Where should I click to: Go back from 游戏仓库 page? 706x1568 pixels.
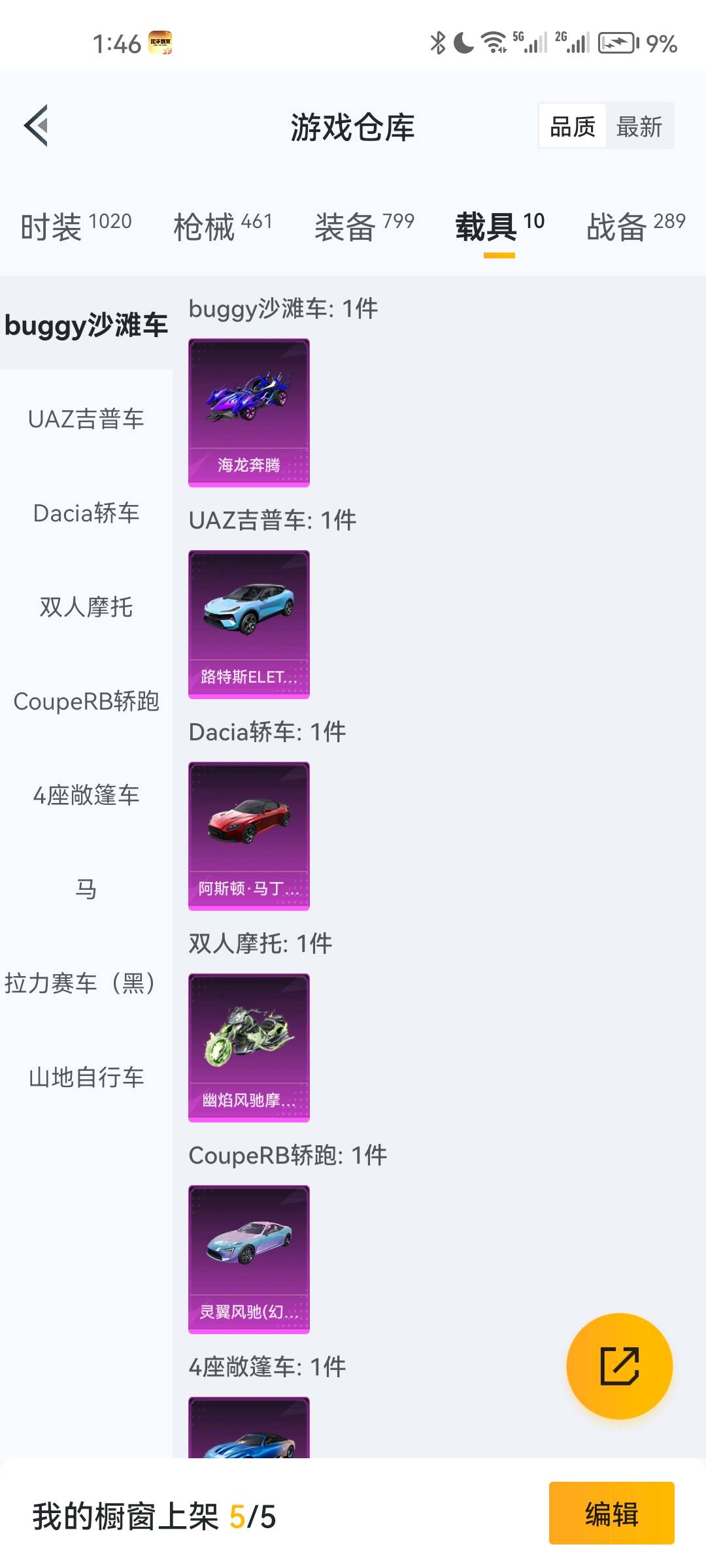[37, 125]
